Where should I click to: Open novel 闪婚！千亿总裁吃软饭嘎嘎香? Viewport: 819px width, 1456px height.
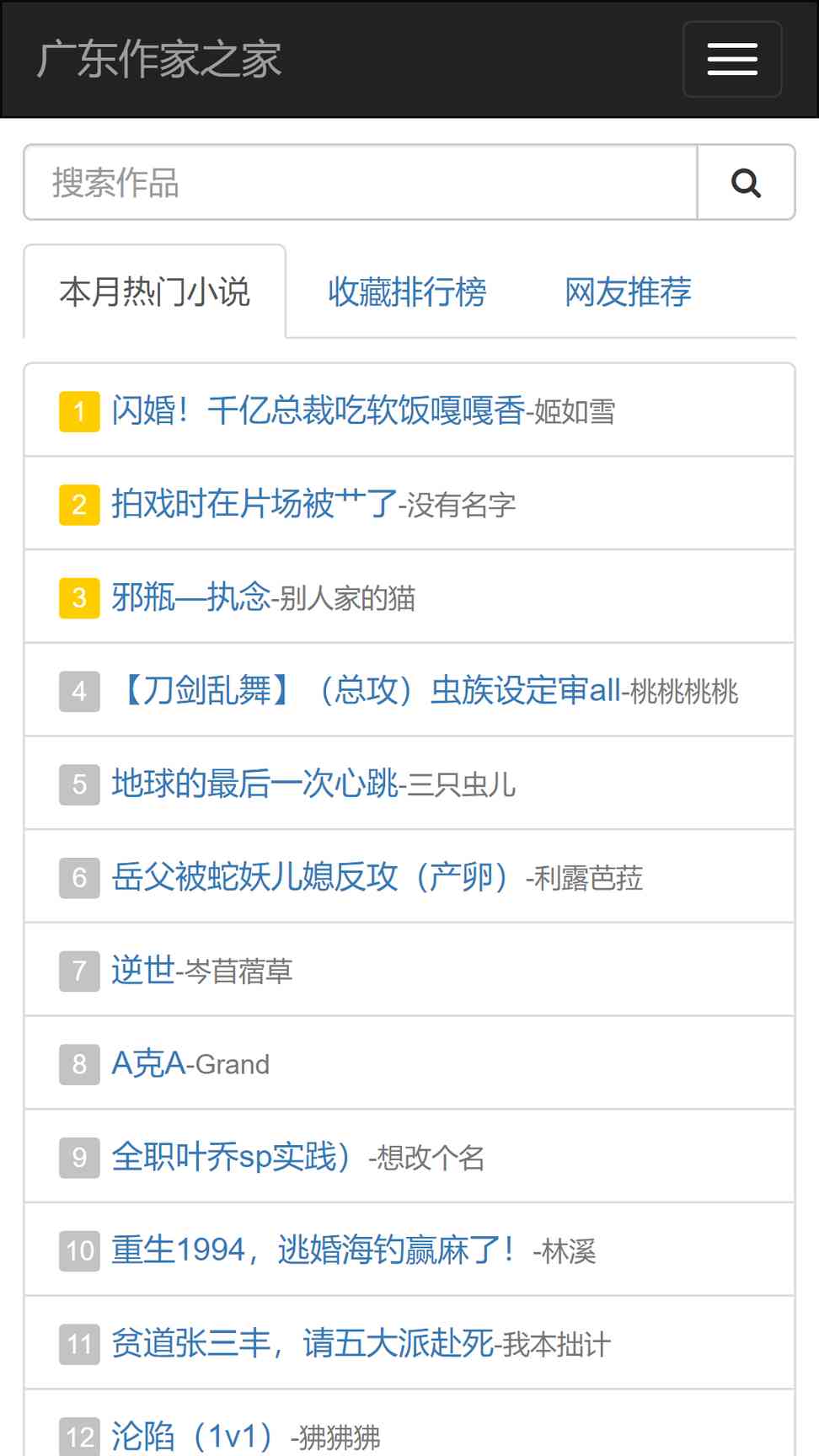(318, 410)
